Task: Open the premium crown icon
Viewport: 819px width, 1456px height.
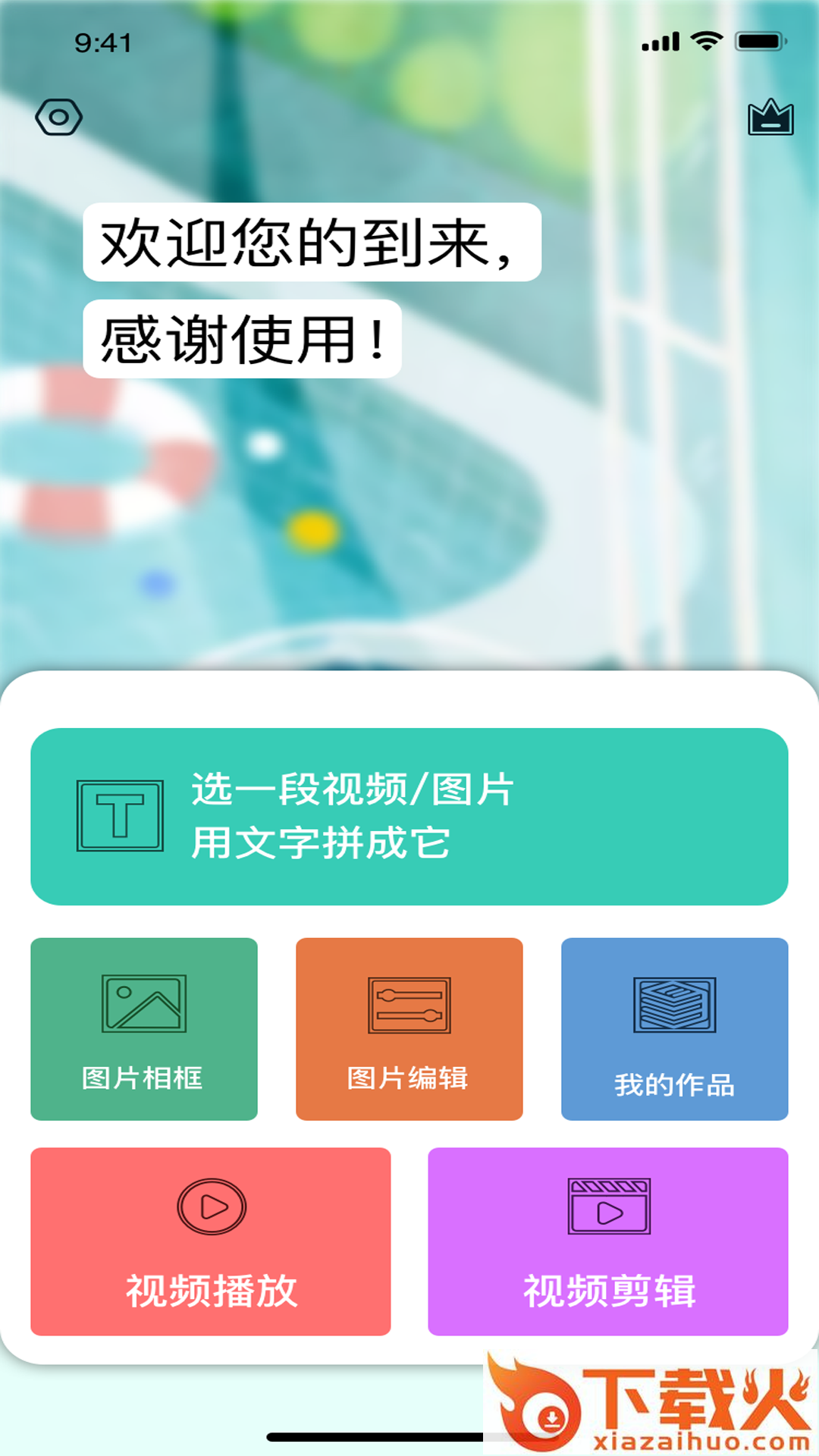Action: [x=770, y=118]
